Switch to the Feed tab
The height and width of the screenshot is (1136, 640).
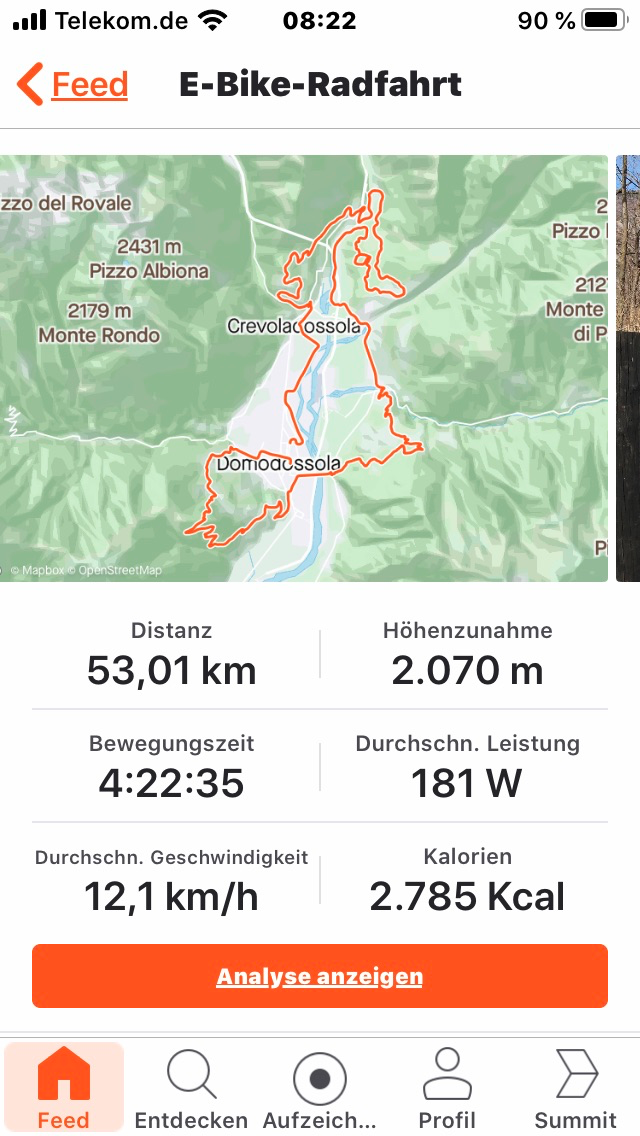coord(64,1088)
